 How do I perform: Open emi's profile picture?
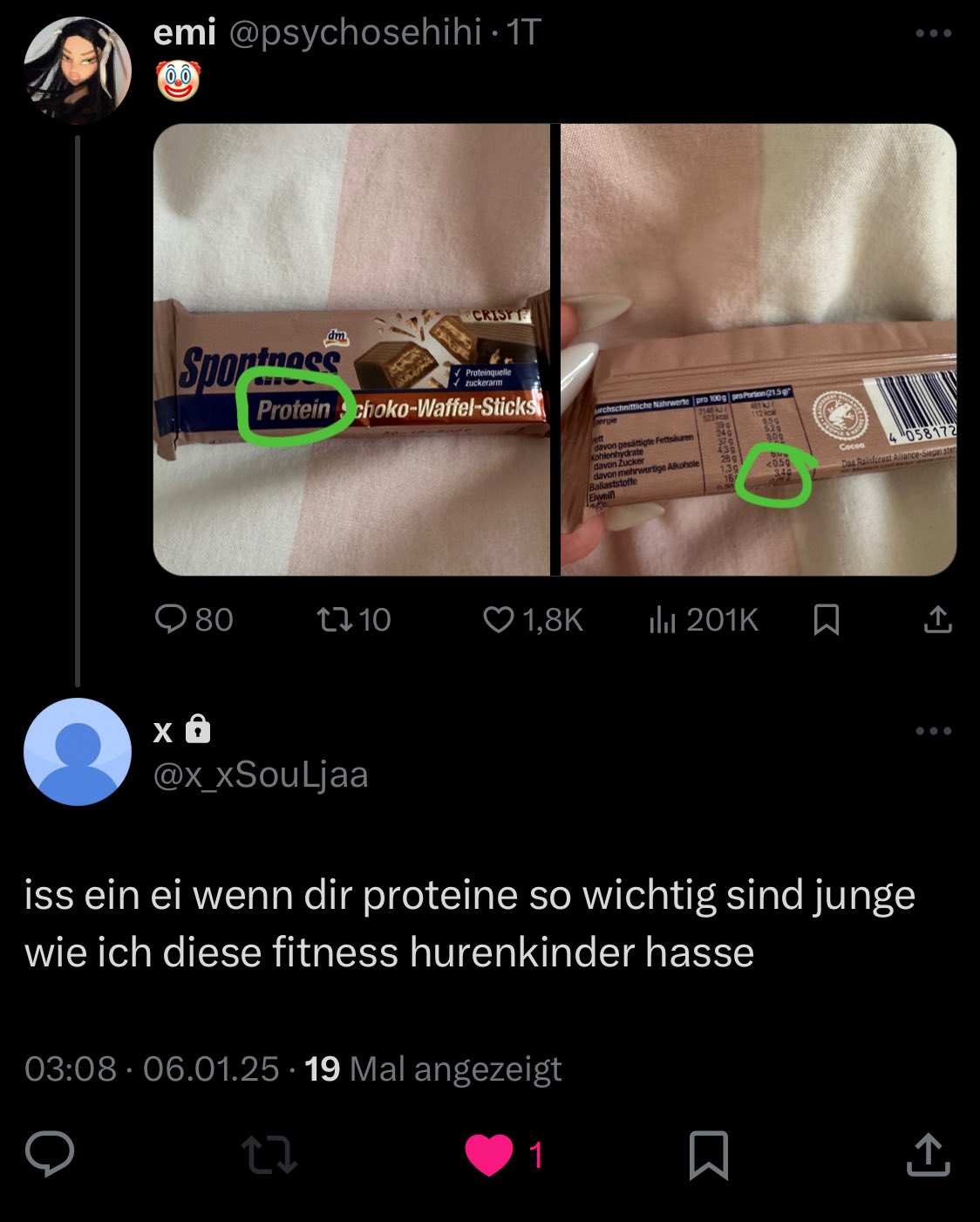78,71
